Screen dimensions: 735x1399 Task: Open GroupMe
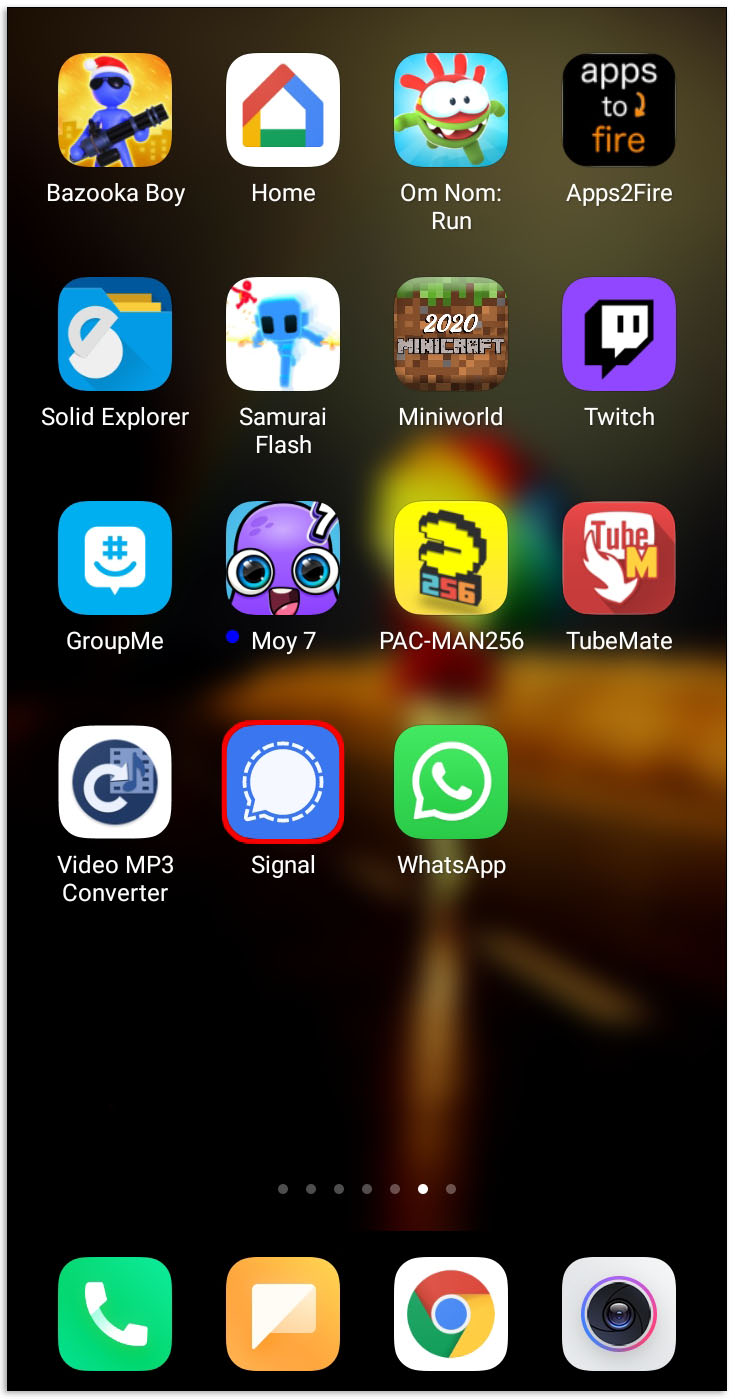point(115,558)
